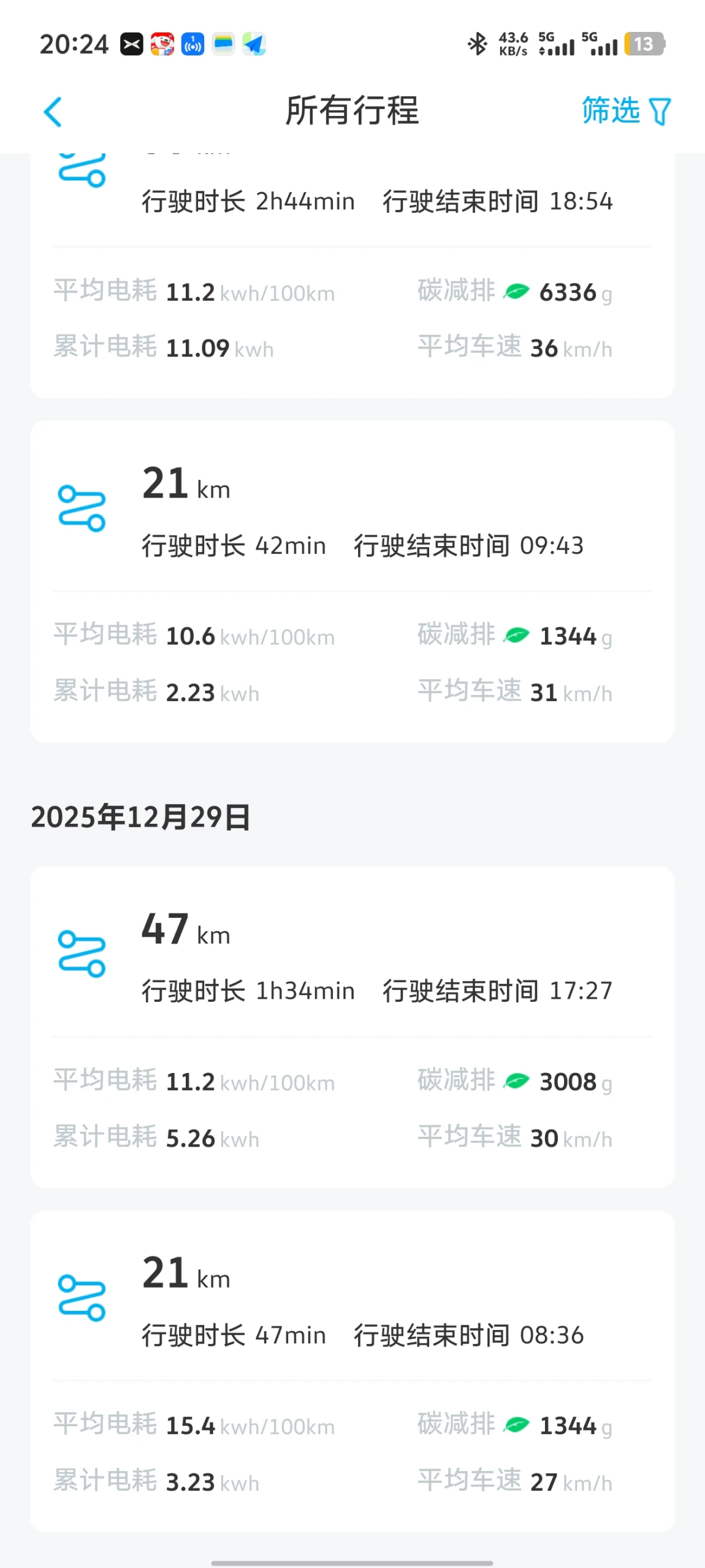Select the 21 km trip ending at 08:36
Image resolution: width=705 pixels, height=1568 pixels.
[352, 1371]
